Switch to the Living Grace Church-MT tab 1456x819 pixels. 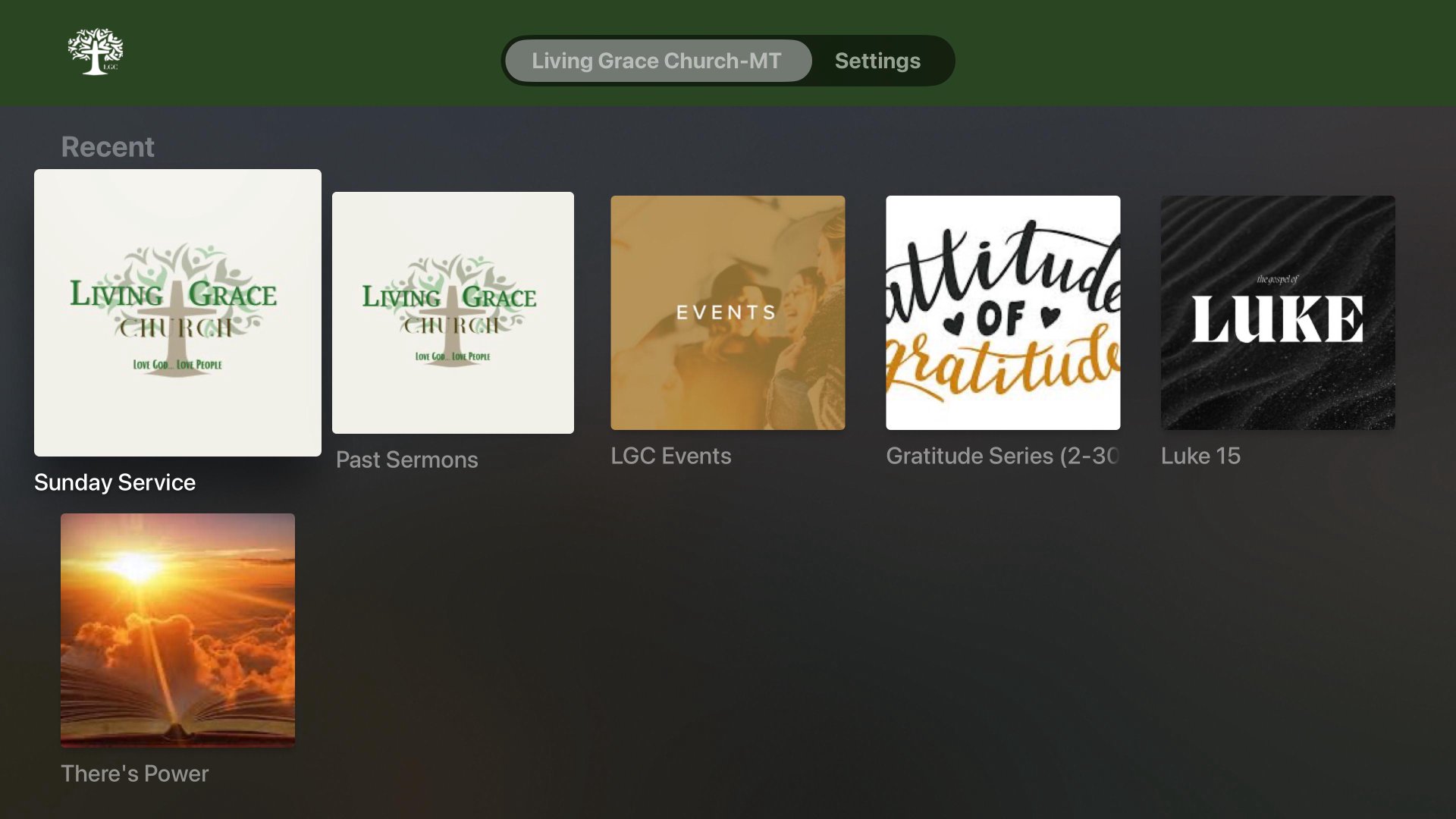[657, 61]
